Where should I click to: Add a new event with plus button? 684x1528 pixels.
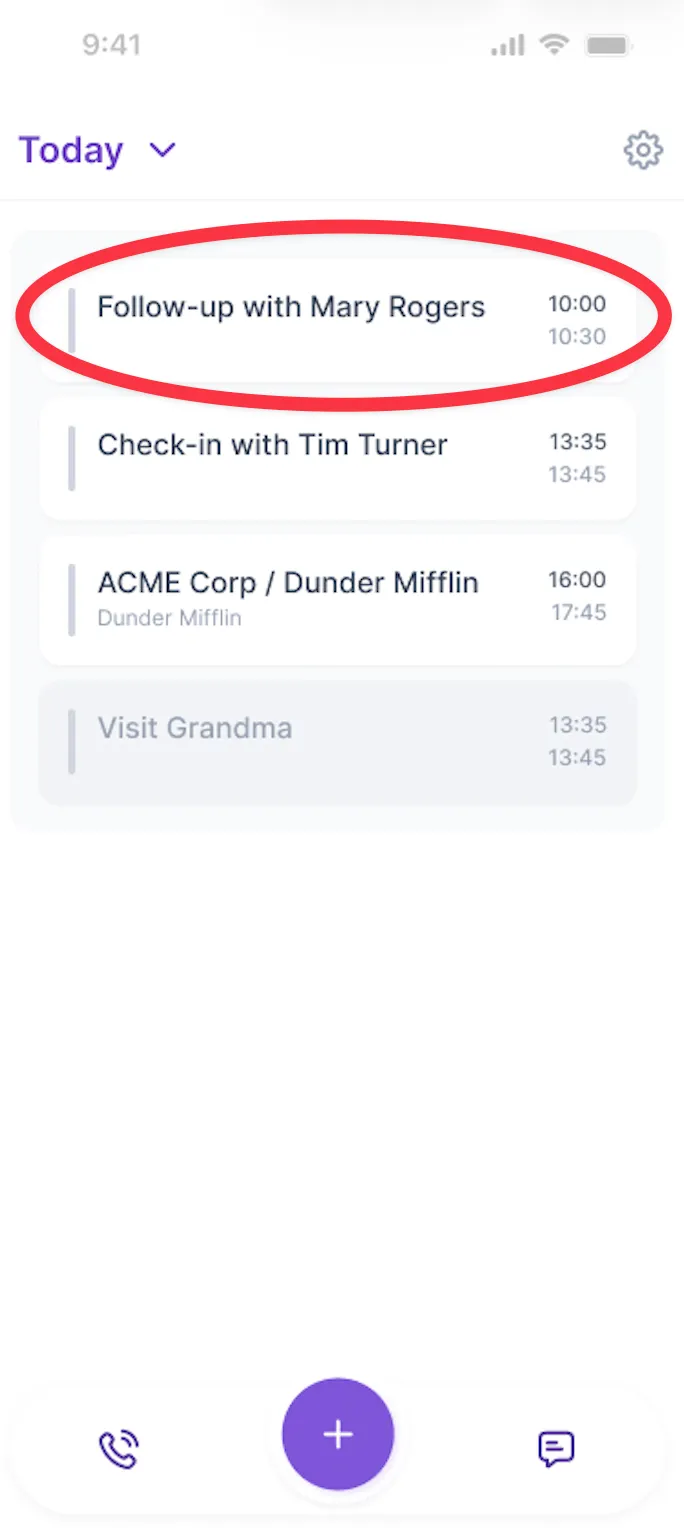point(338,1435)
